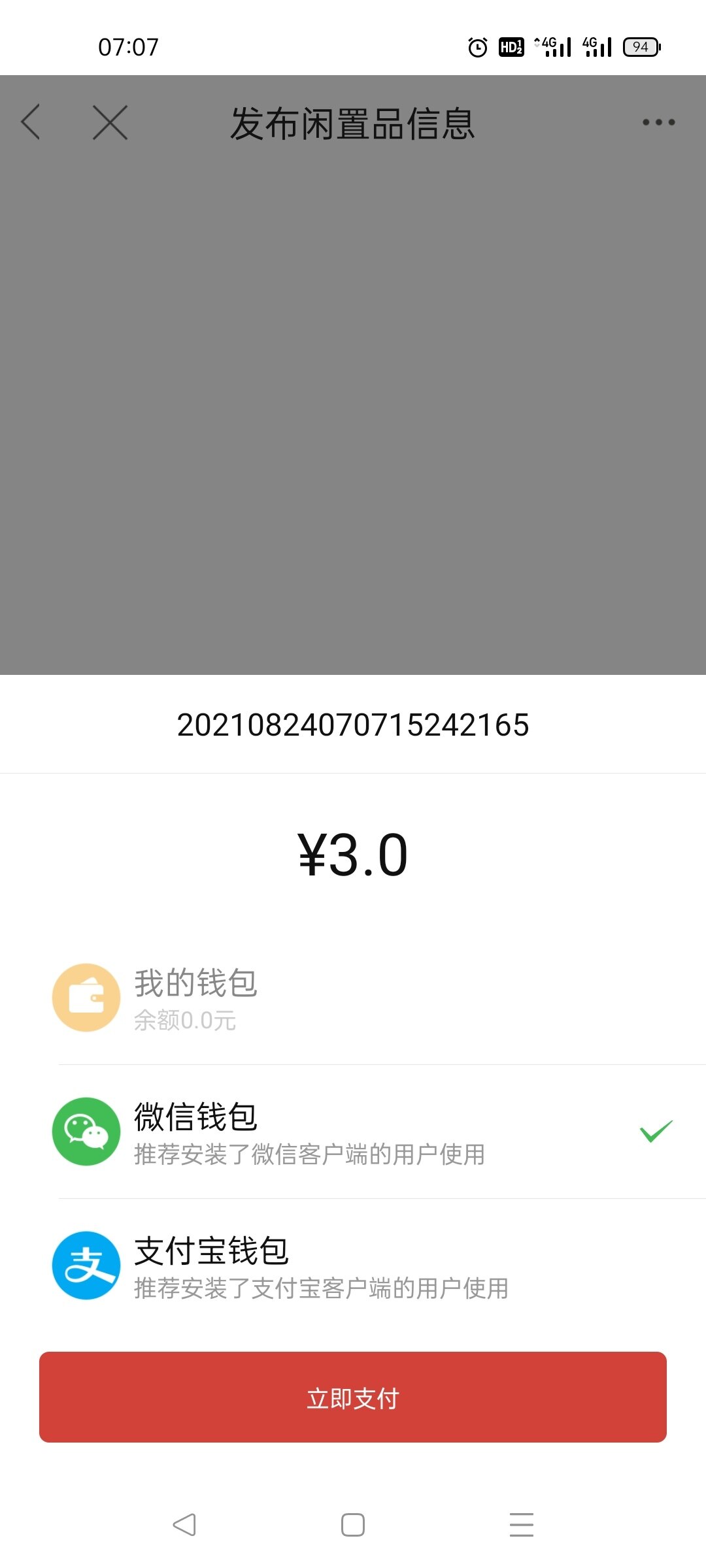
Task: Open the three-dot overflow menu
Action: pyautogui.click(x=658, y=122)
